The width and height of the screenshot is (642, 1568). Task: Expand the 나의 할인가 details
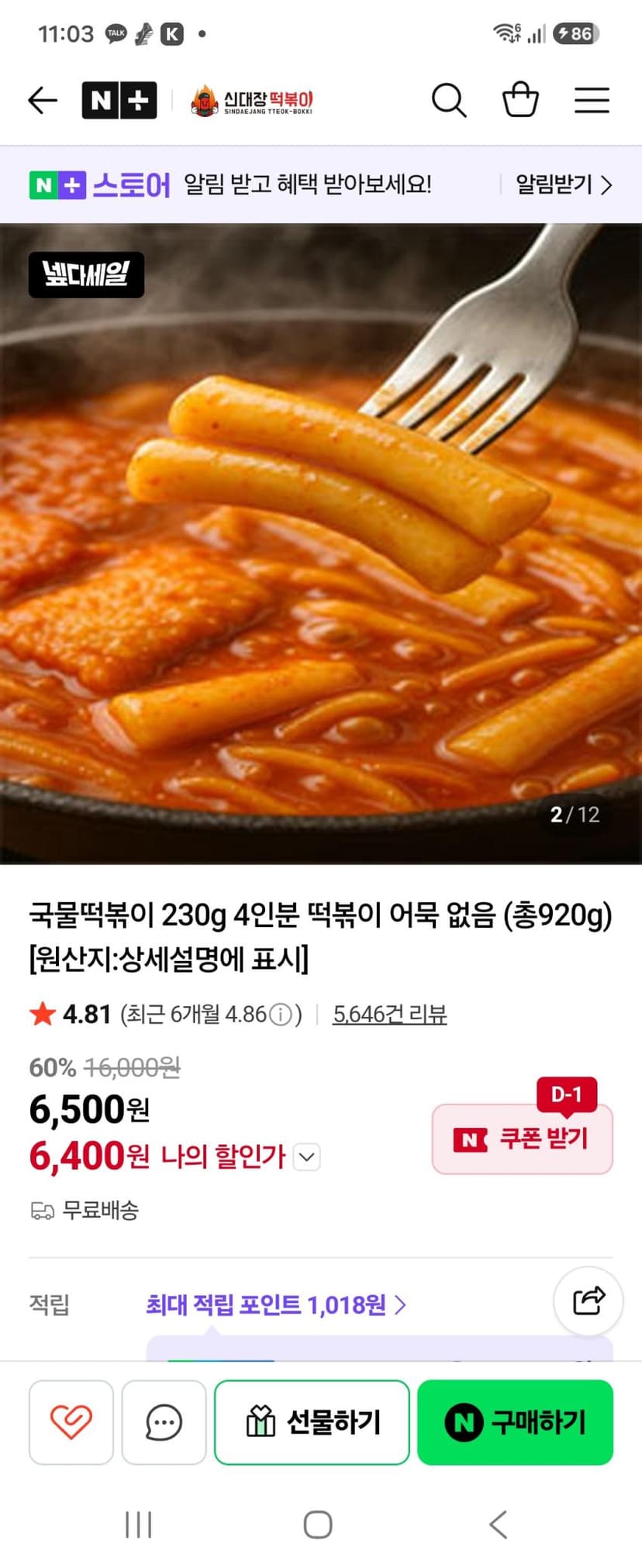(x=307, y=1157)
